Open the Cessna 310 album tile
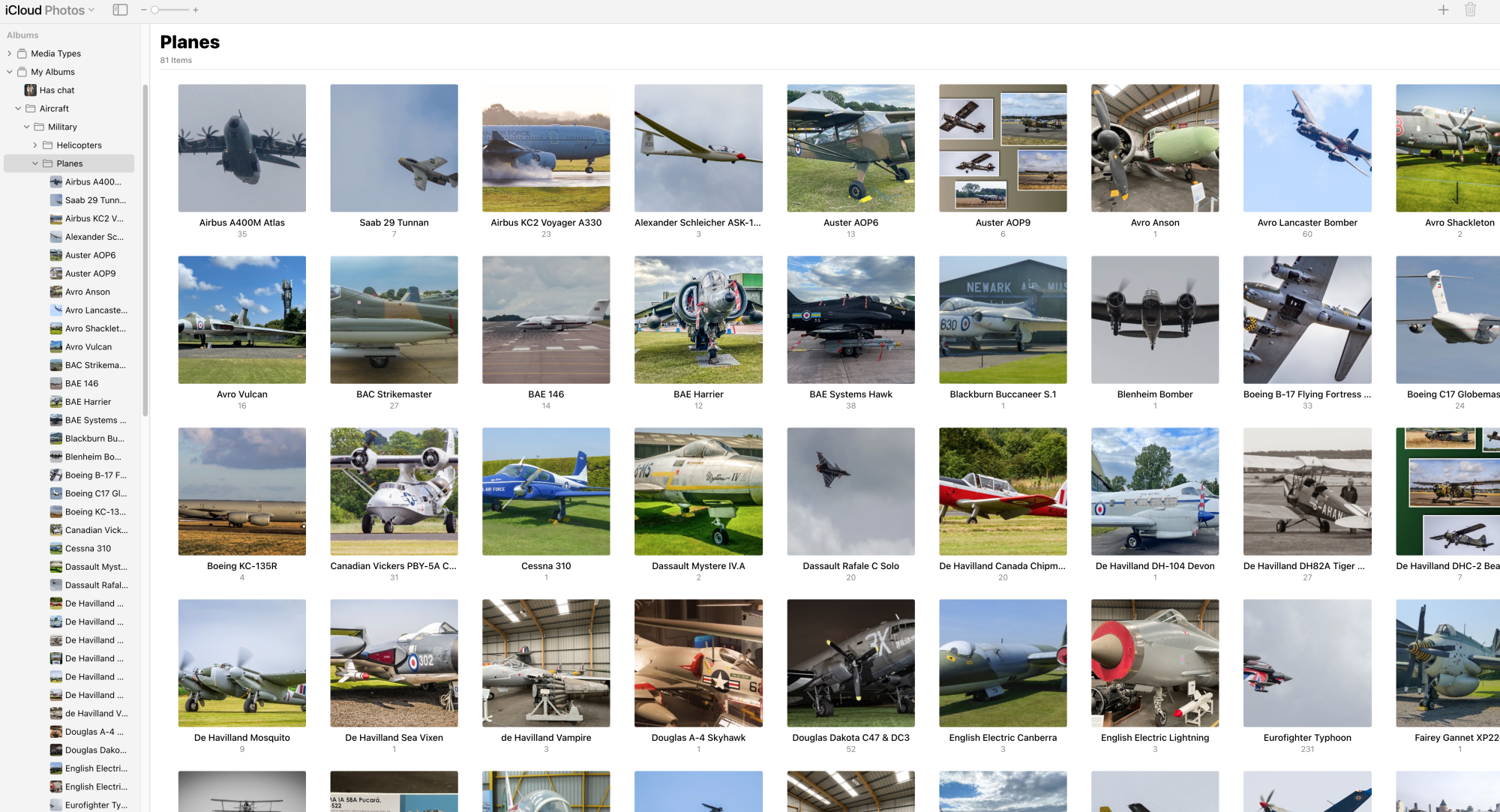The width and height of the screenshot is (1500, 812). point(545,492)
